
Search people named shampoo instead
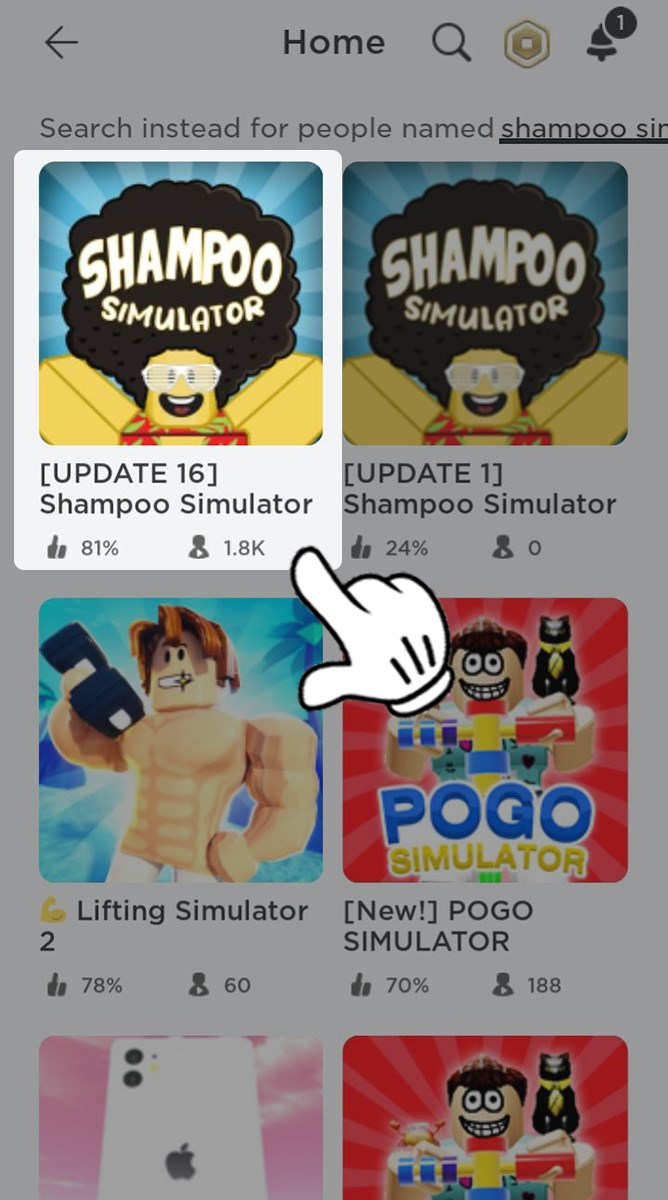[x=583, y=129]
